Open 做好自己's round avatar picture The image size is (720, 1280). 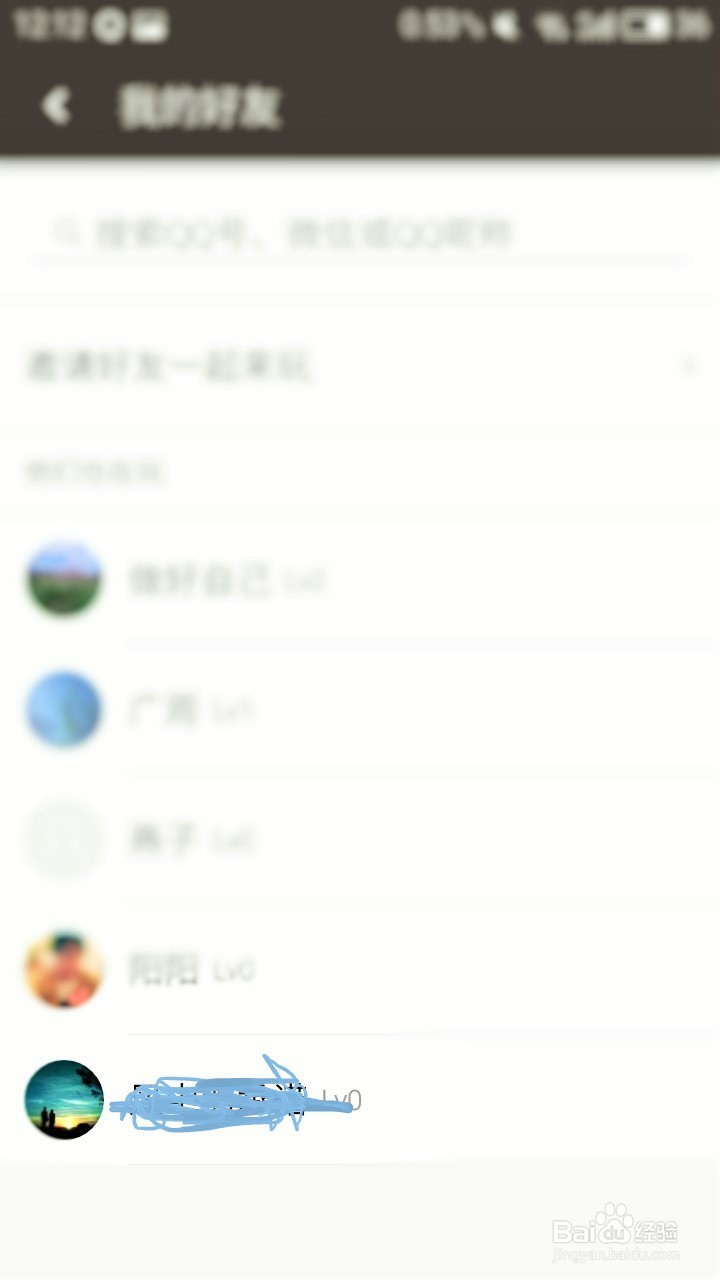pos(64,578)
